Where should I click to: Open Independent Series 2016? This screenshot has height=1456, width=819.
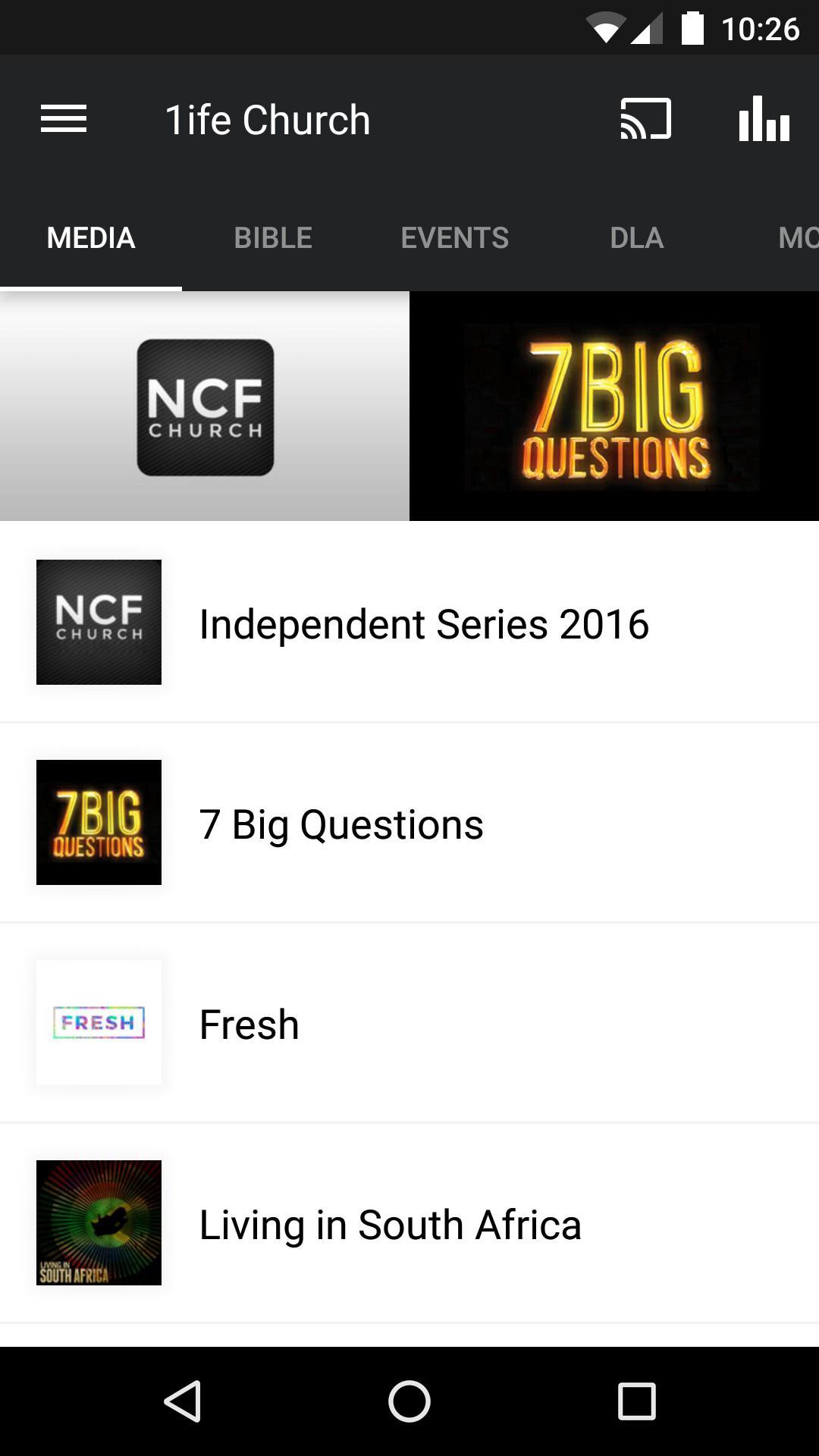423,623
